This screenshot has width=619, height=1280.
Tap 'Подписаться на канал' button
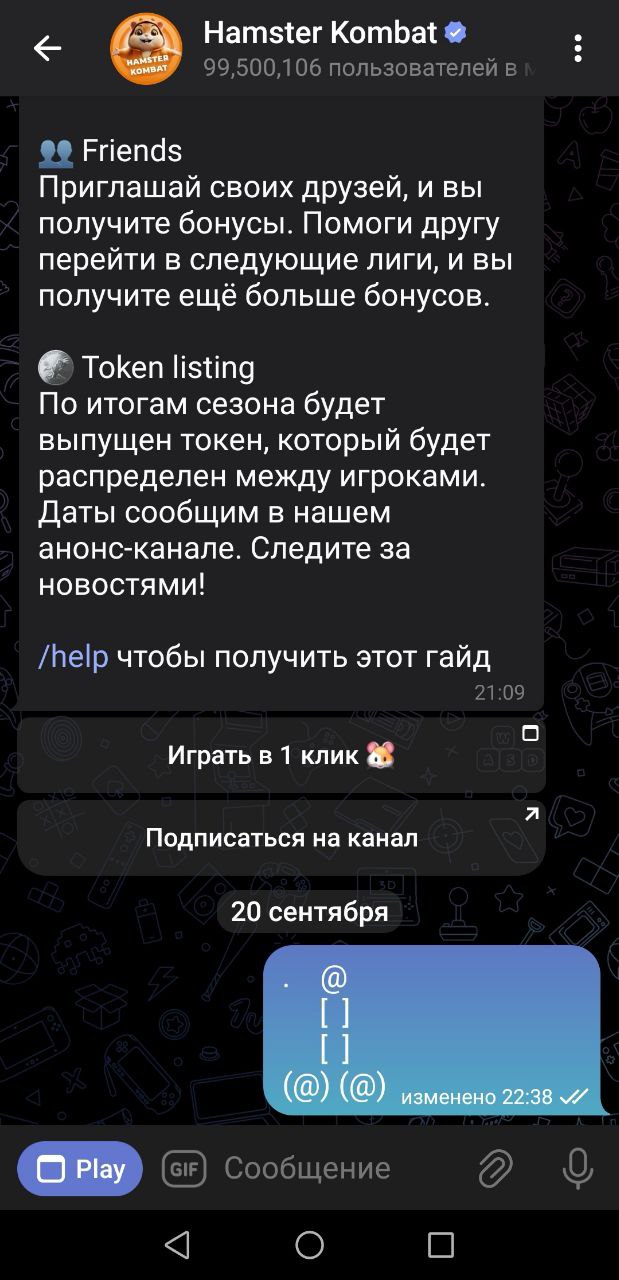click(281, 838)
